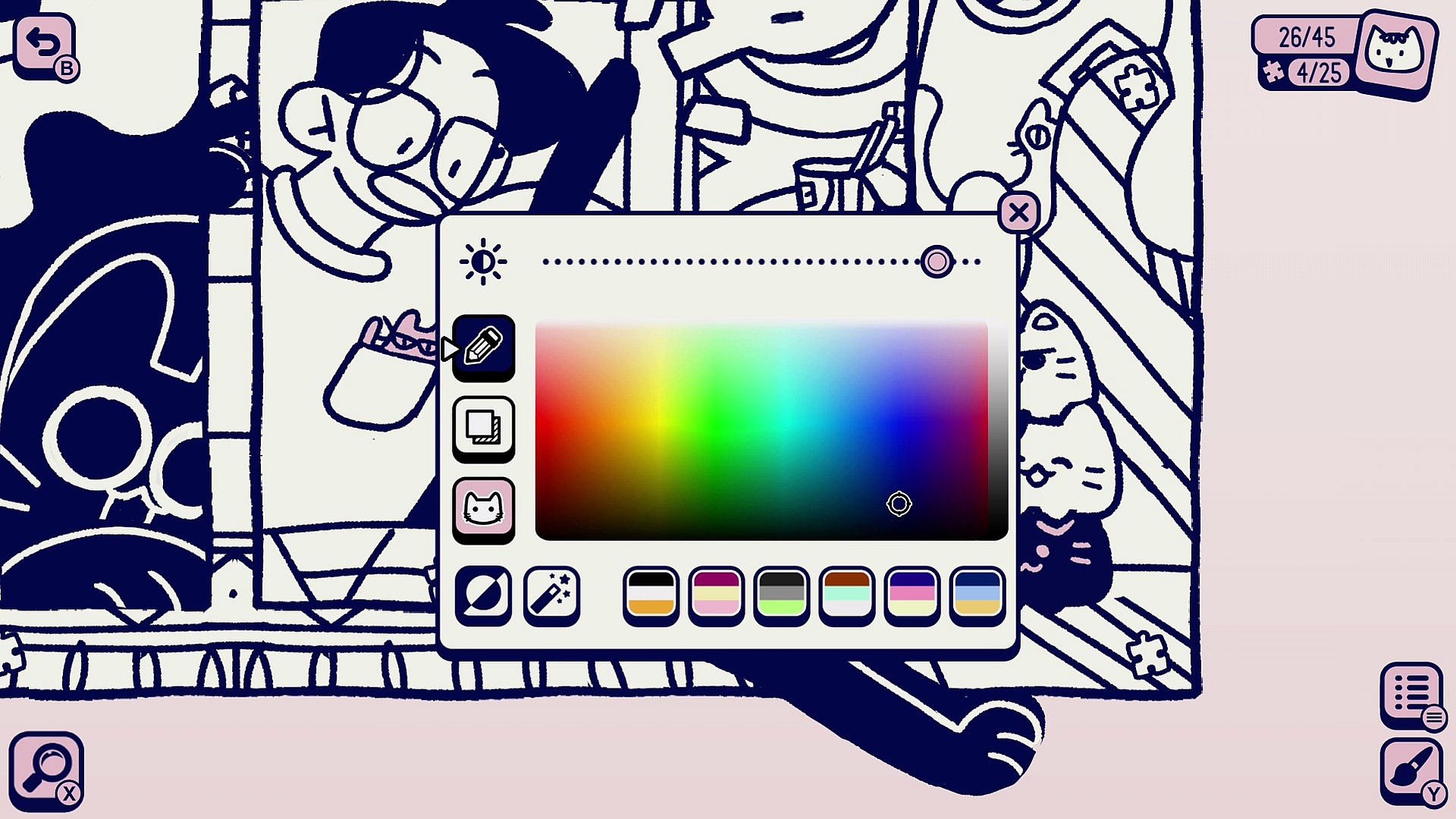Select the layered squares background color tool
Screen dimensions: 1456x819
coord(484,428)
